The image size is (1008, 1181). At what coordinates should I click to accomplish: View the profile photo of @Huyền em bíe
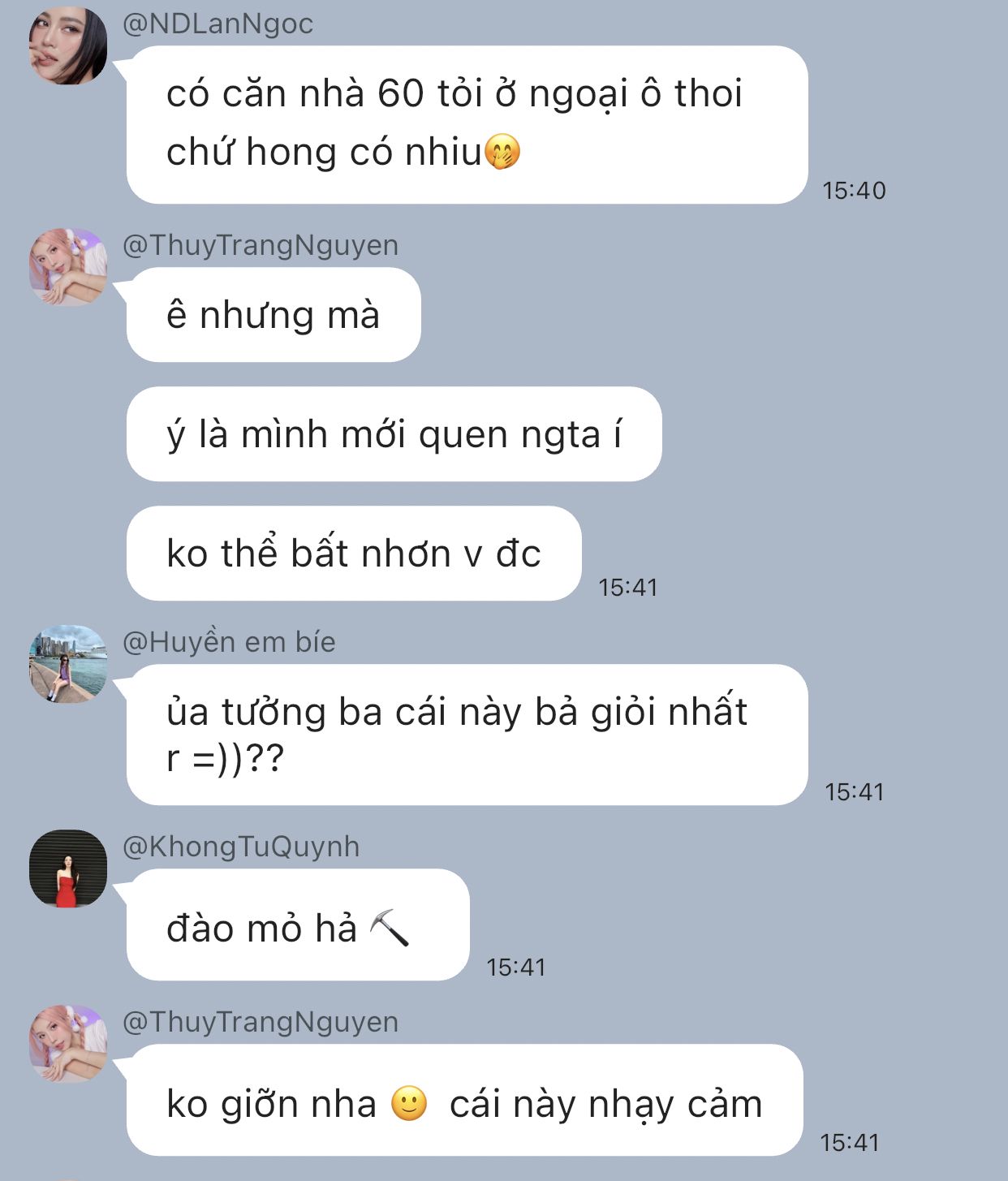coord(68,664)
